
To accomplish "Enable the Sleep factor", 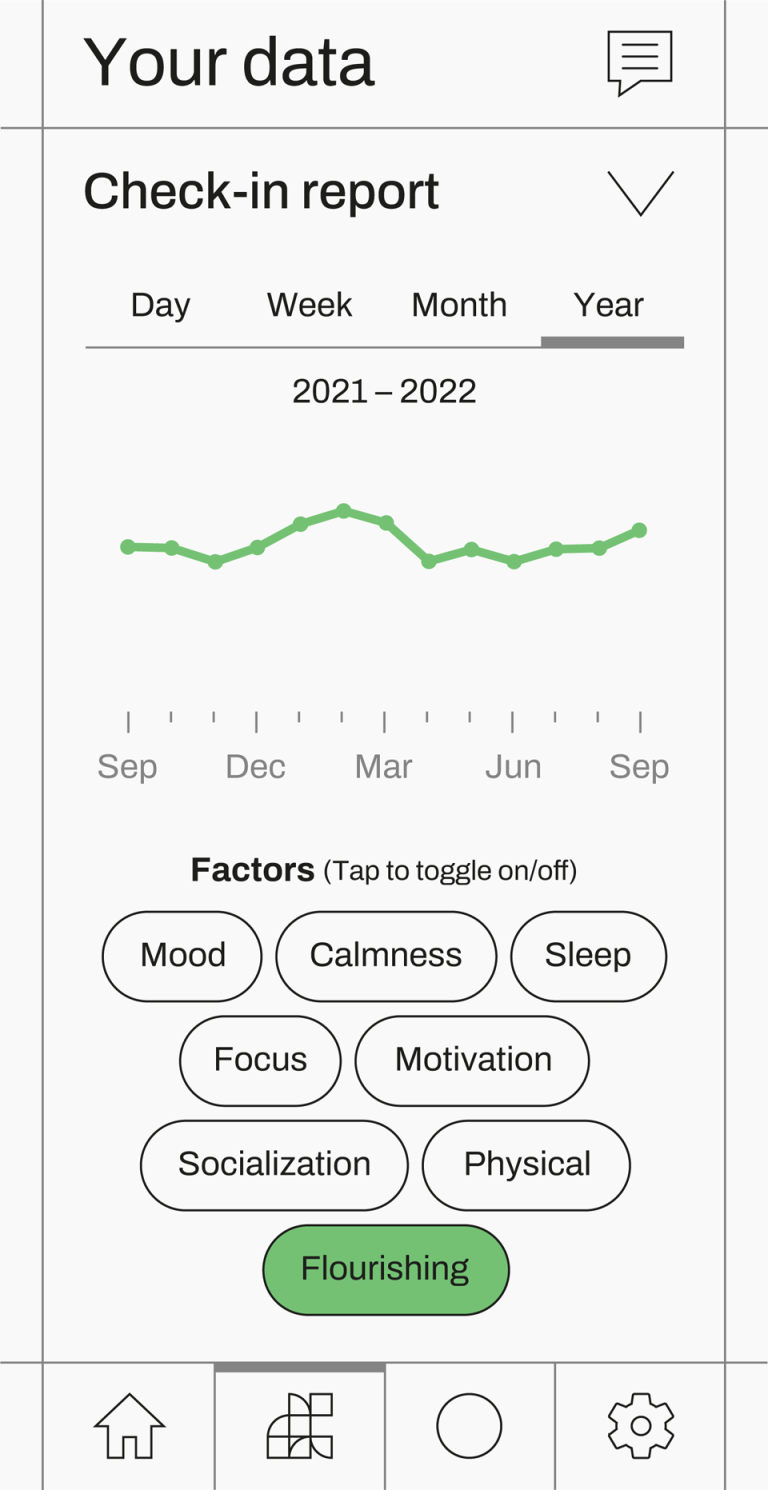I will pyautogui.click(x=588, y=955).
